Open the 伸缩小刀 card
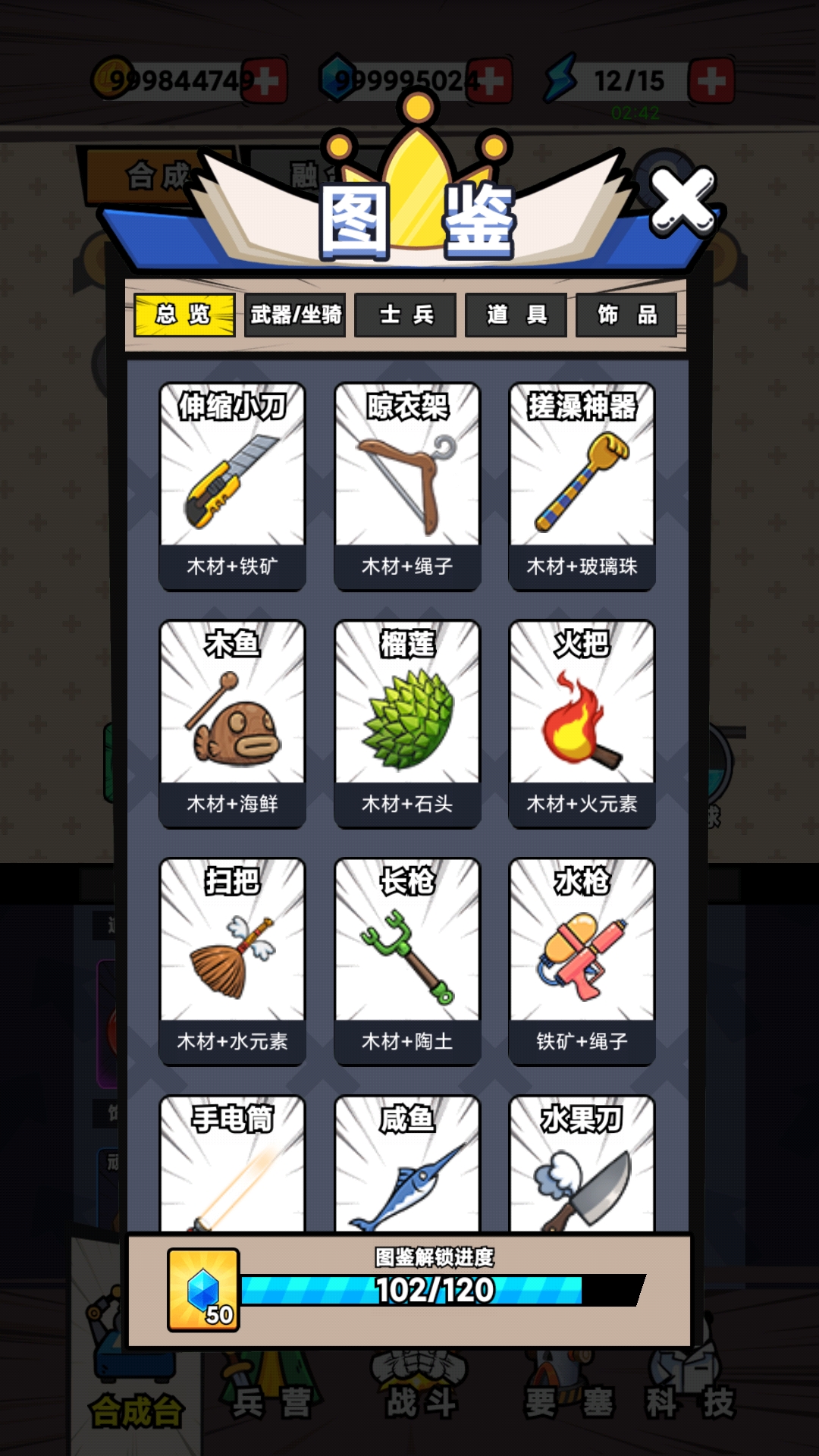Screen dimensions: 819x1456 coord(232,485)
